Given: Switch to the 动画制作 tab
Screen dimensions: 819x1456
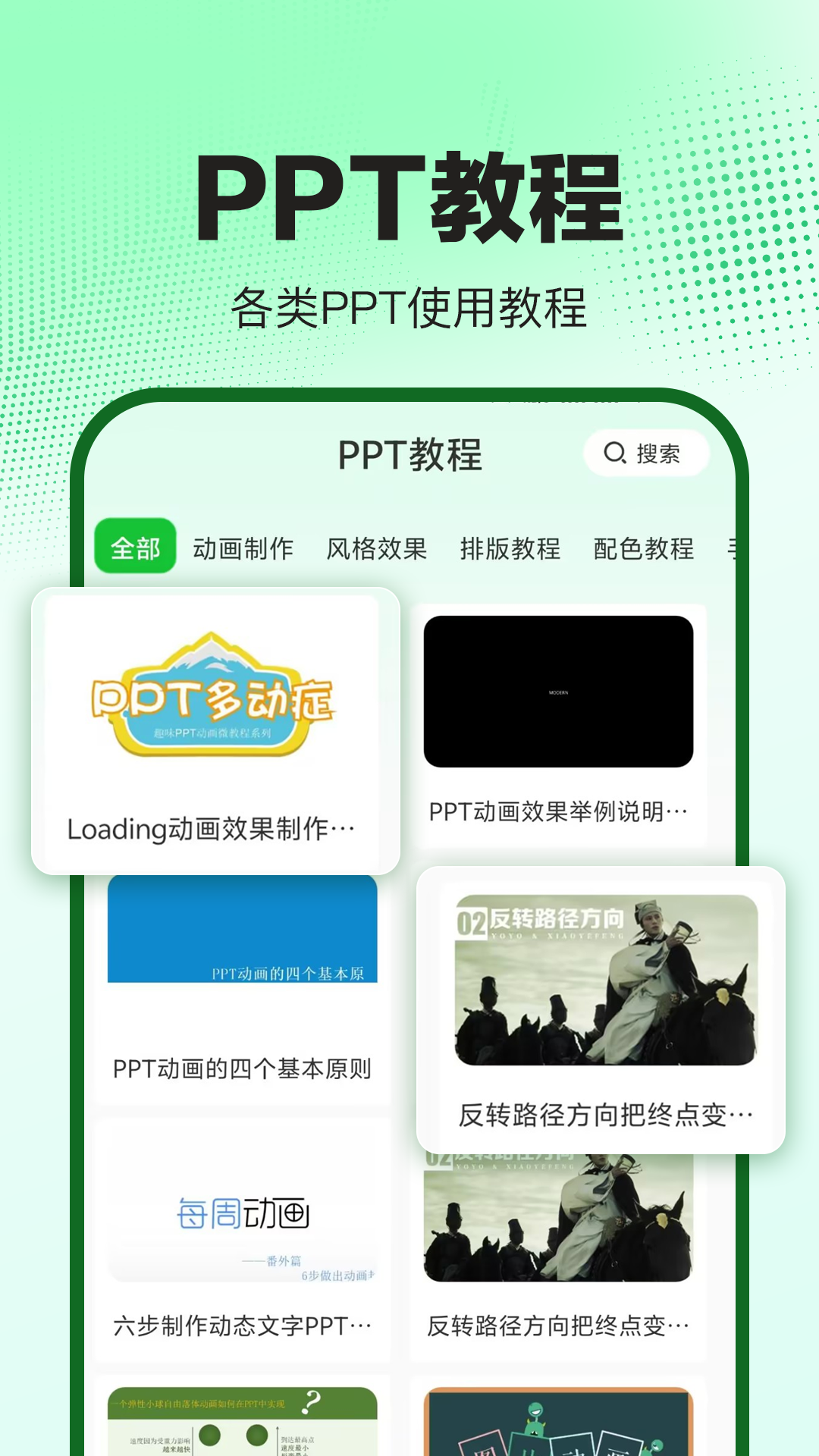Looking at the screenshot, I should tap(241, 548).
